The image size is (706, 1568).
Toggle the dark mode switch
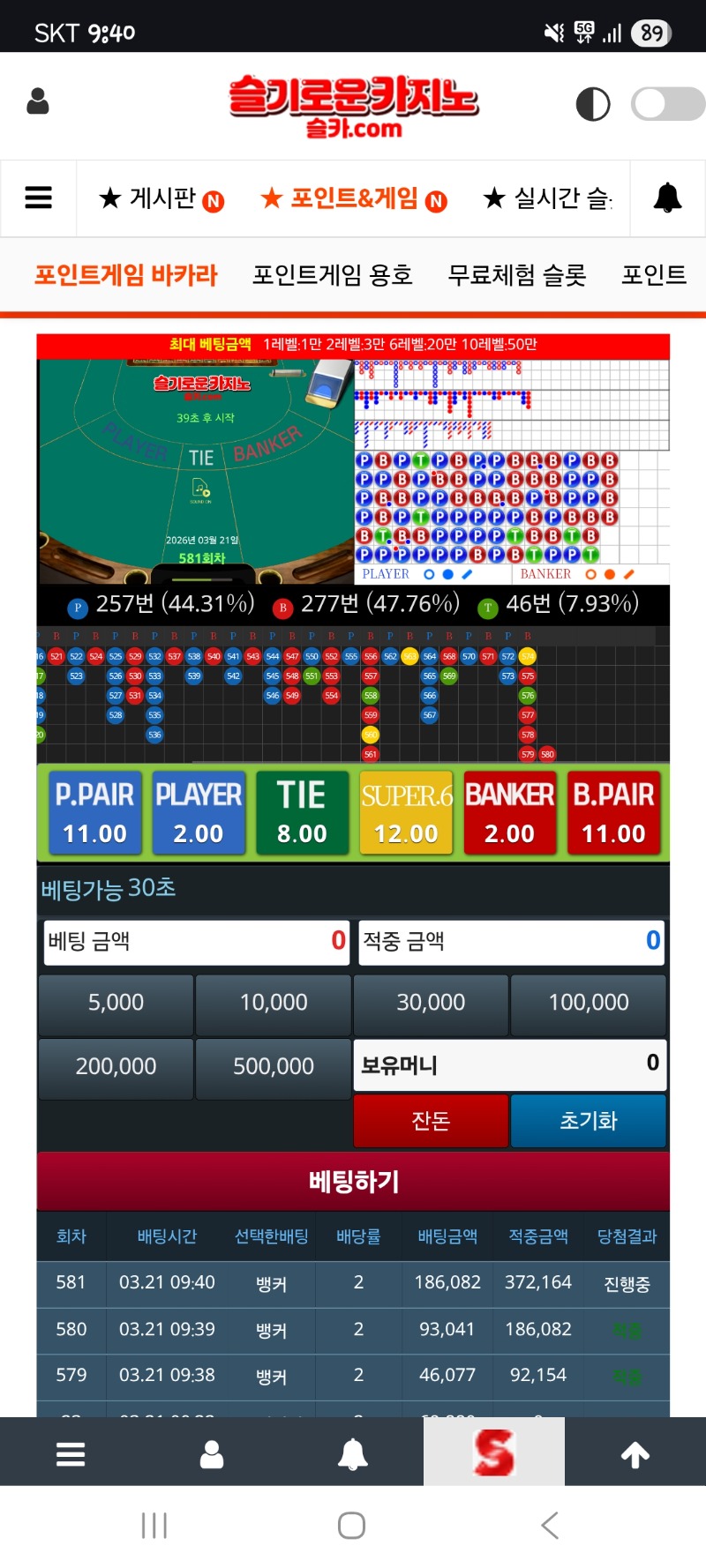pos(667,104)
